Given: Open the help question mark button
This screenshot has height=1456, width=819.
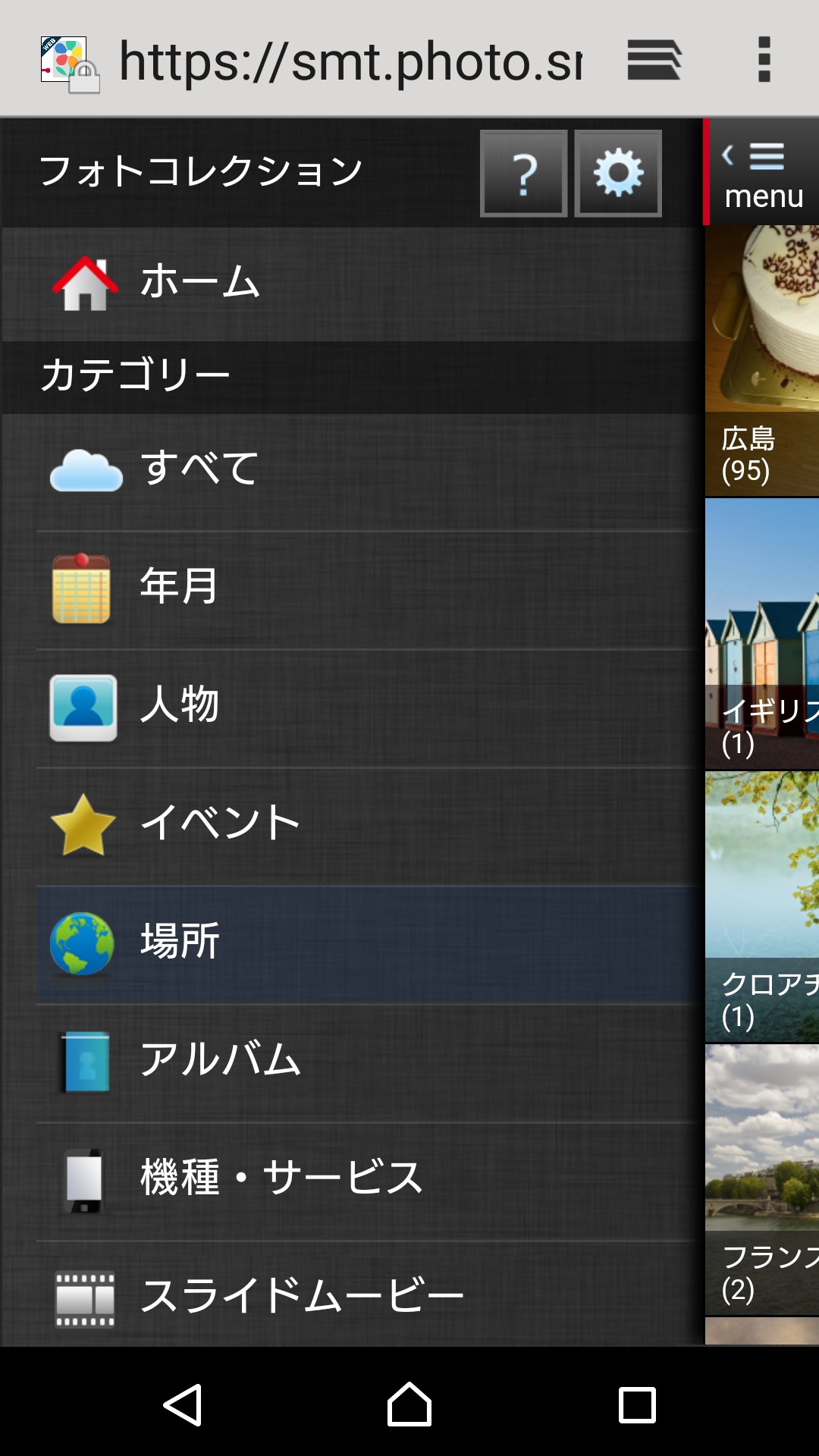Looking at the screenshot, I should [523, 174].
